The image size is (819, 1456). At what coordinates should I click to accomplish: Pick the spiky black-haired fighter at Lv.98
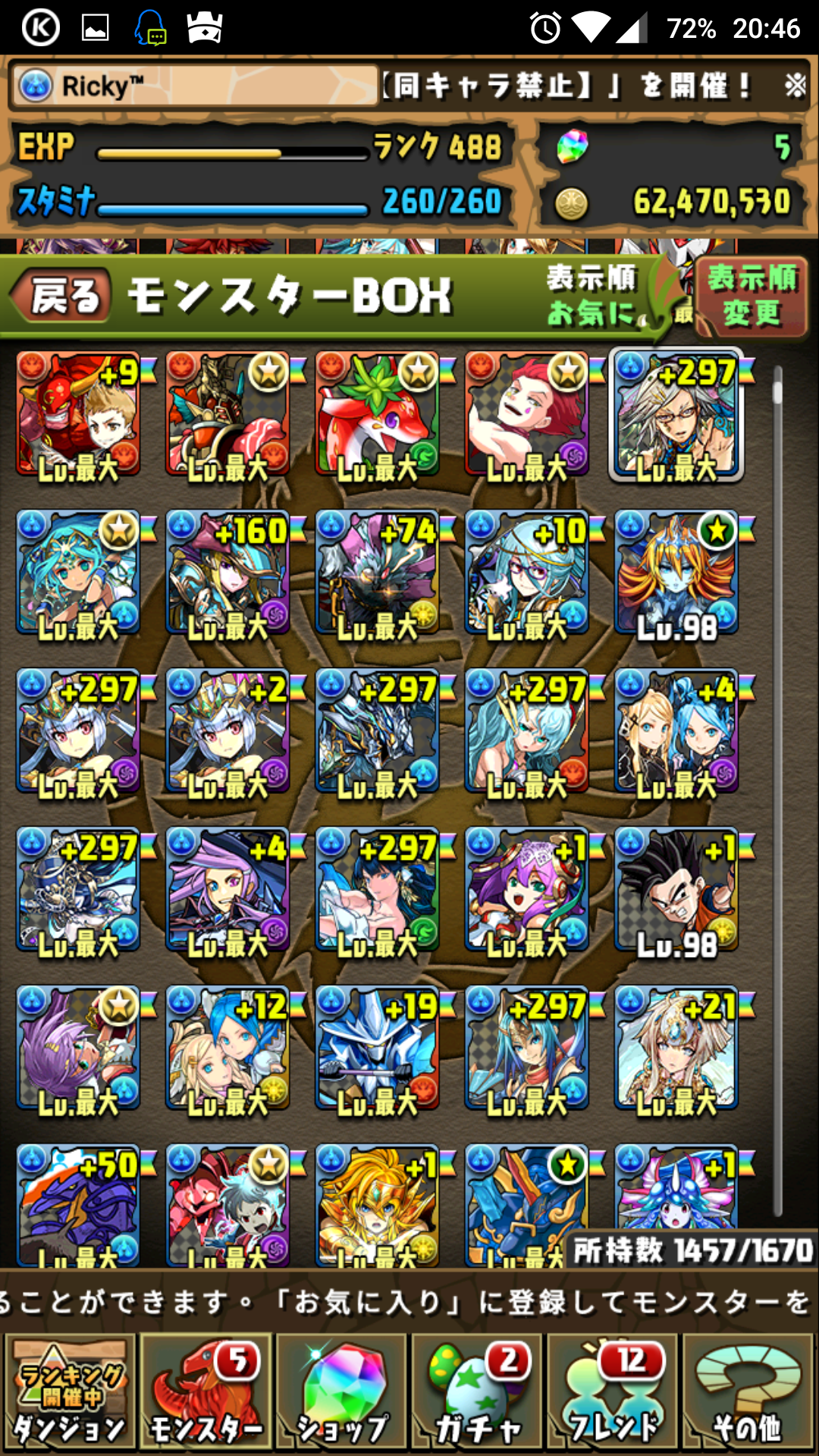676,890
